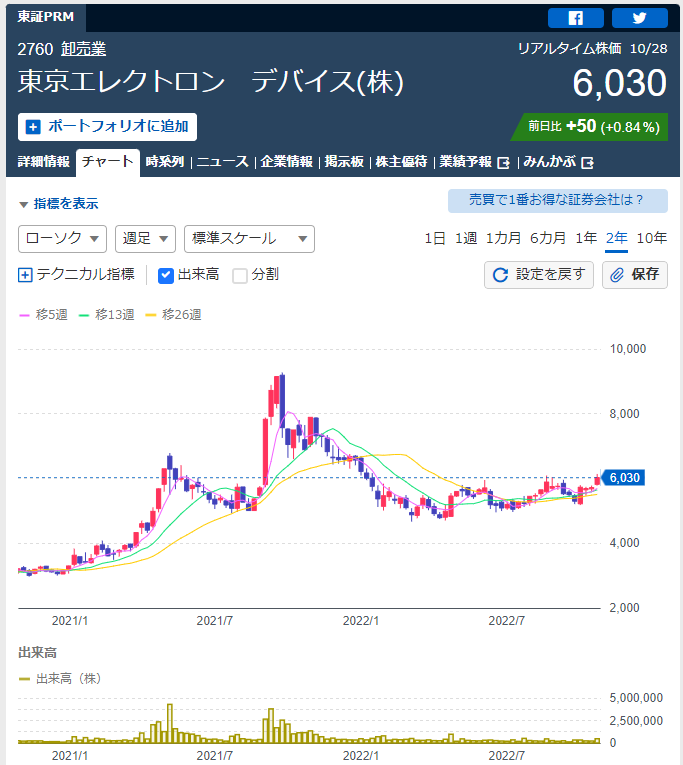The height and width of the screenshot is (765, 683).
Task: Save chart settings with 保存
Action: (635, 275)
